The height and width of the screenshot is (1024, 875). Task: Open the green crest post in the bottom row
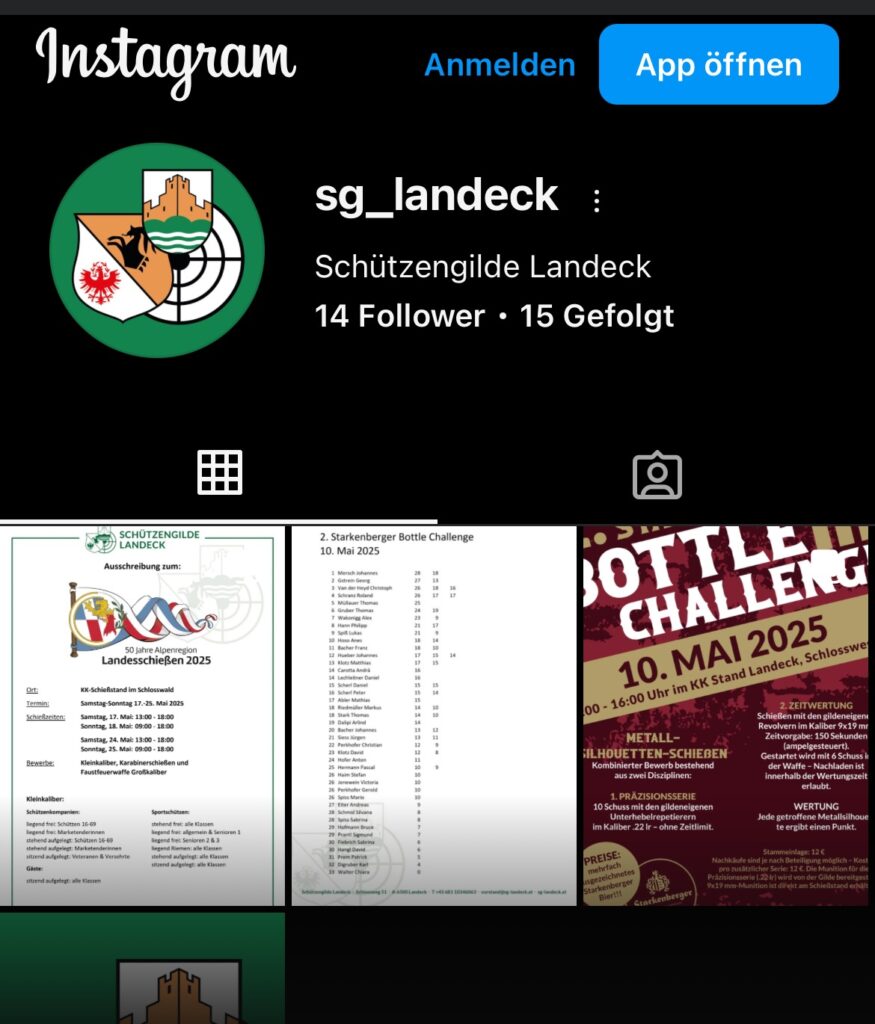142,968
